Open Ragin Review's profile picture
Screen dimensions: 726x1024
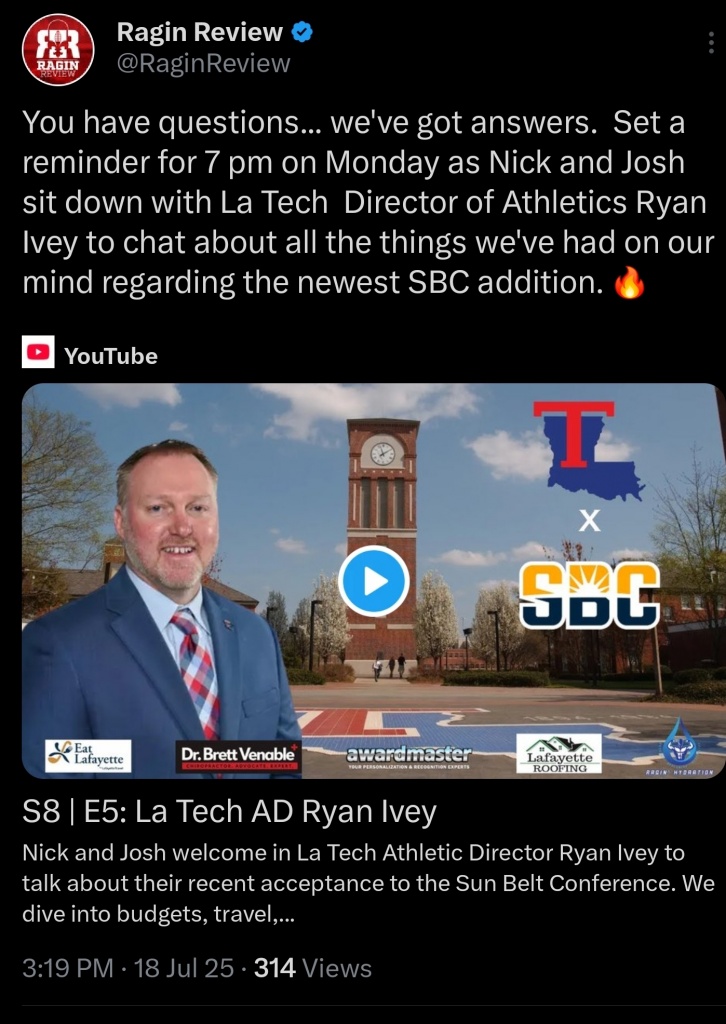click(58, 49)
